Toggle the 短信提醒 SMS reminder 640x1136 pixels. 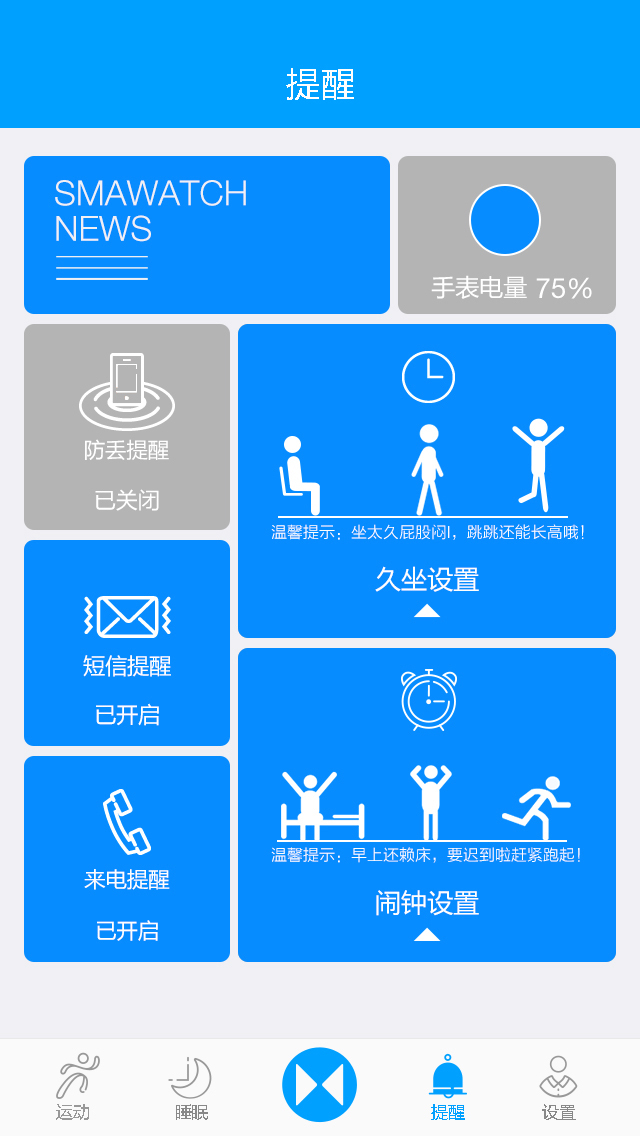coord(127,643)
